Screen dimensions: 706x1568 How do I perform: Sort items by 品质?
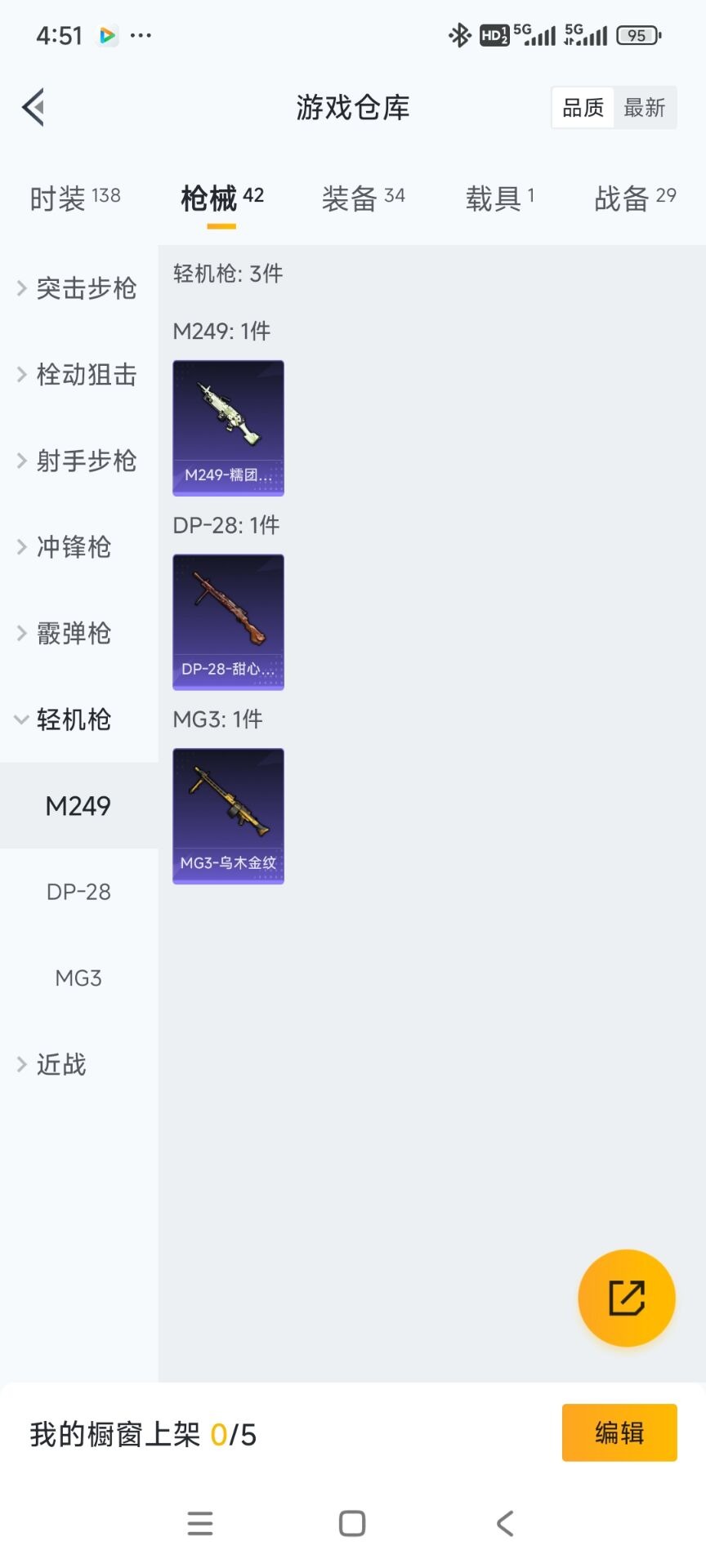583,108
